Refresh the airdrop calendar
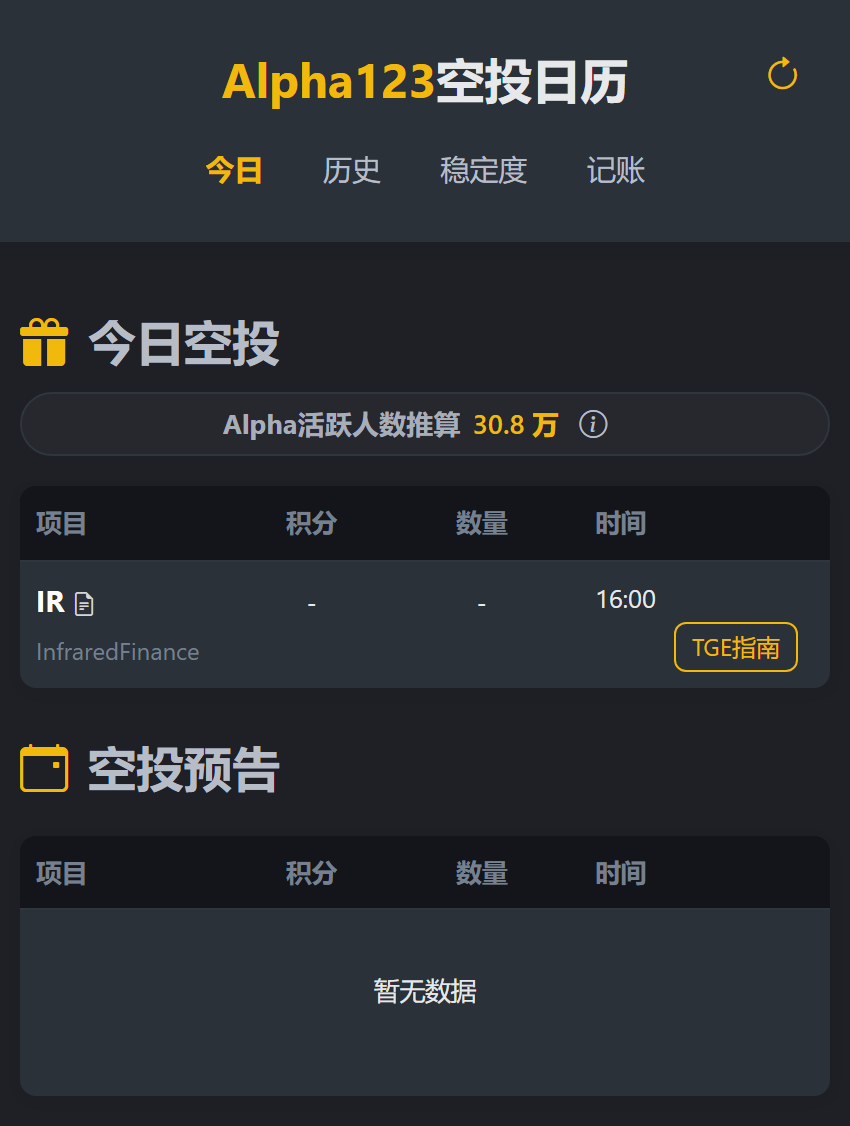This screenshot has height=1126, width=850. coord(782,75)
